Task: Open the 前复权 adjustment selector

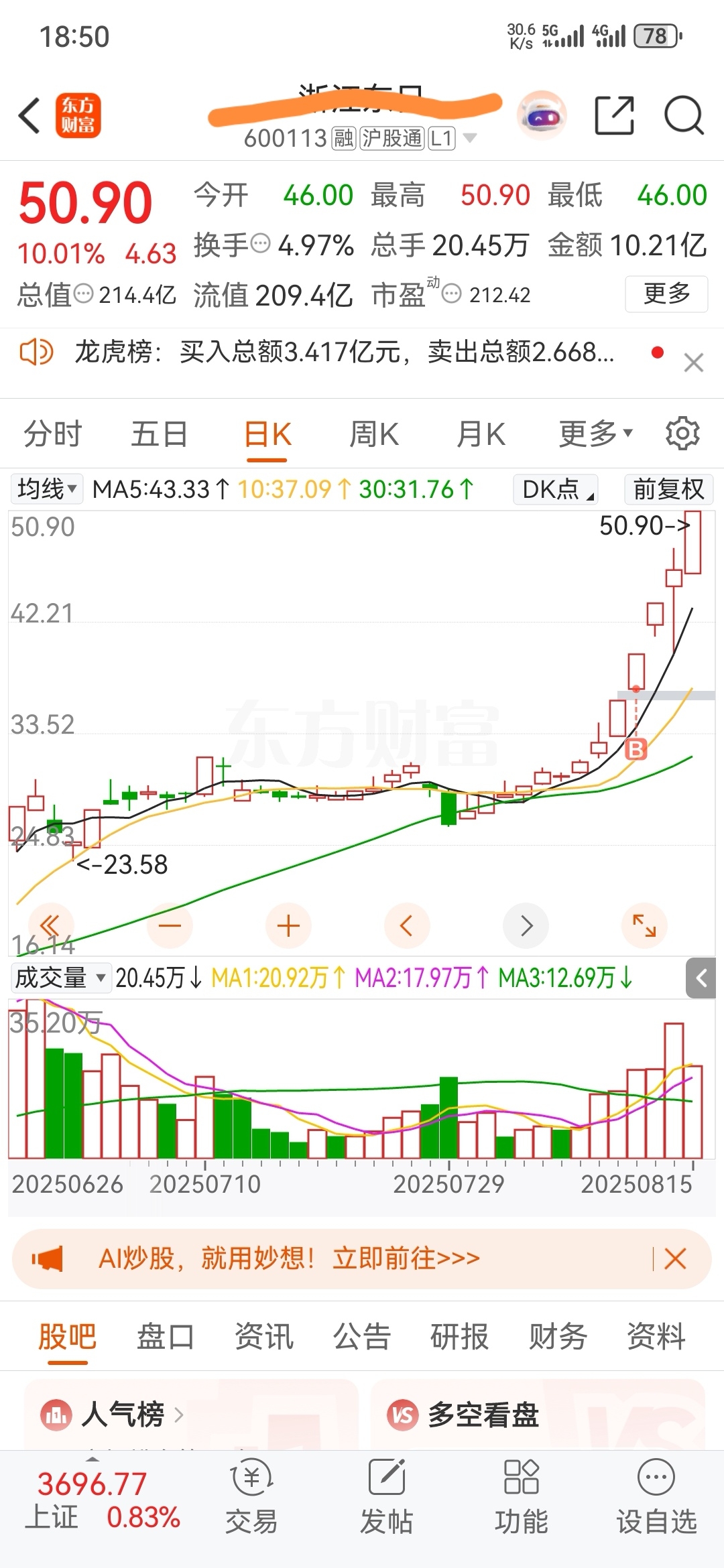Action: point(668,489)
